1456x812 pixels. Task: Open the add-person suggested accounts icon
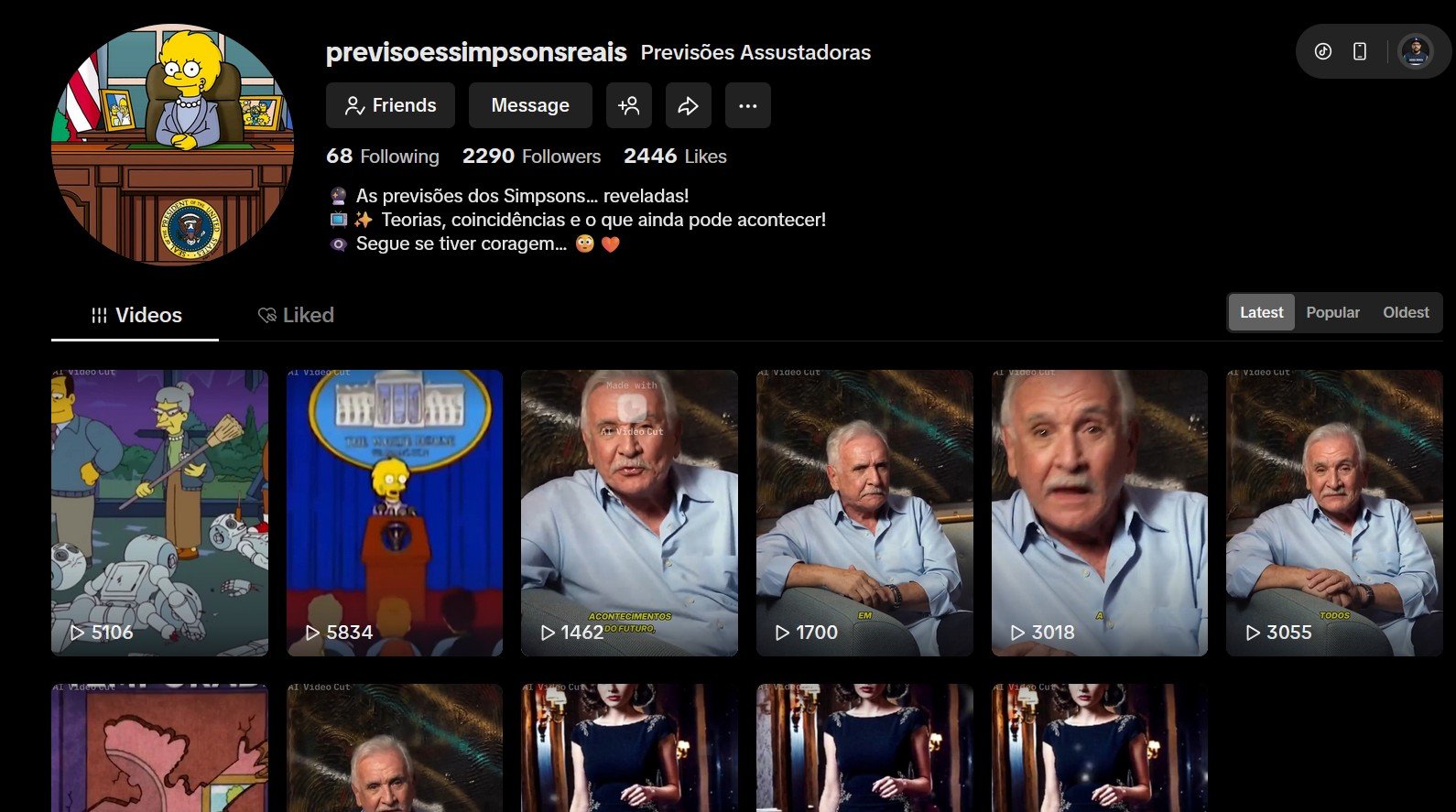click(629, 105)
